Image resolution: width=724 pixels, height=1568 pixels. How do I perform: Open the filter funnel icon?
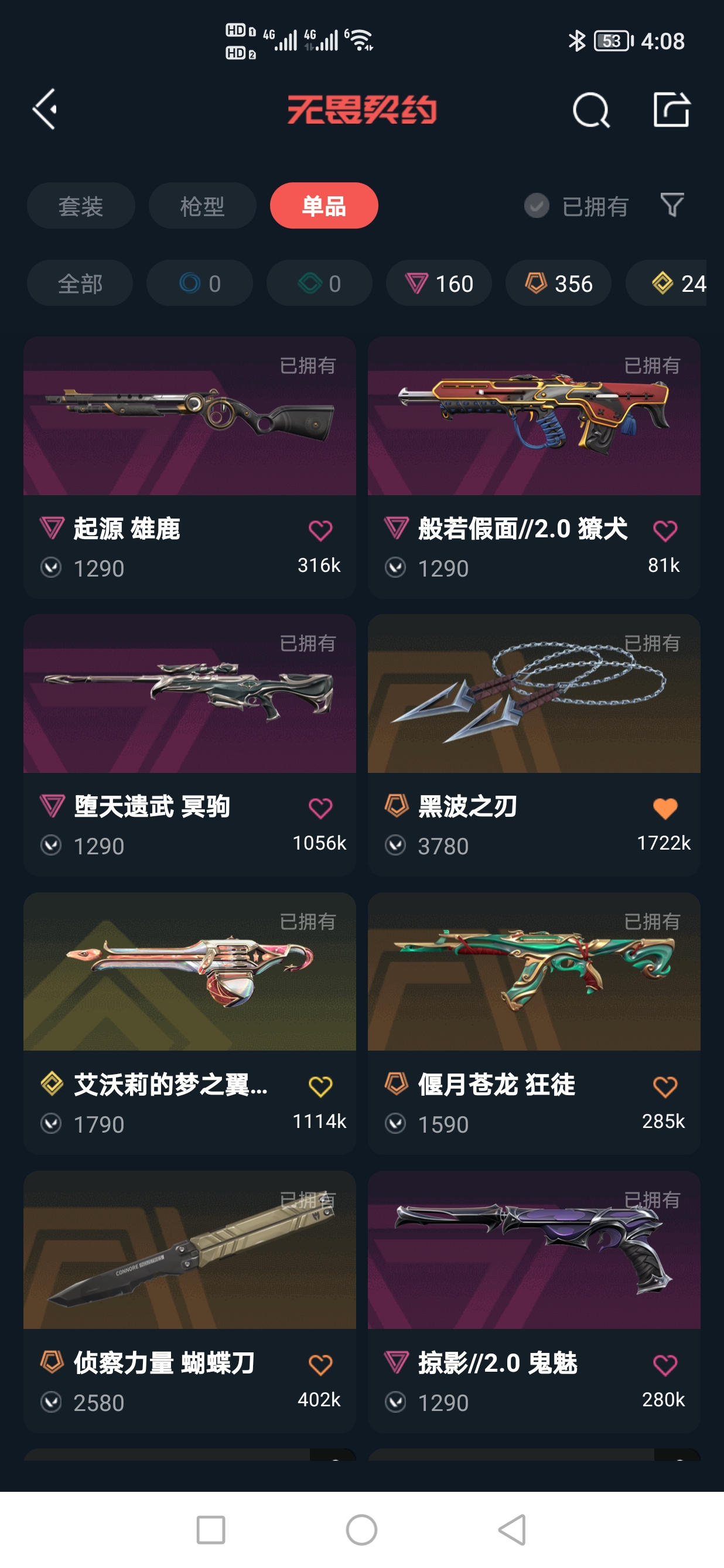point(672,206)
